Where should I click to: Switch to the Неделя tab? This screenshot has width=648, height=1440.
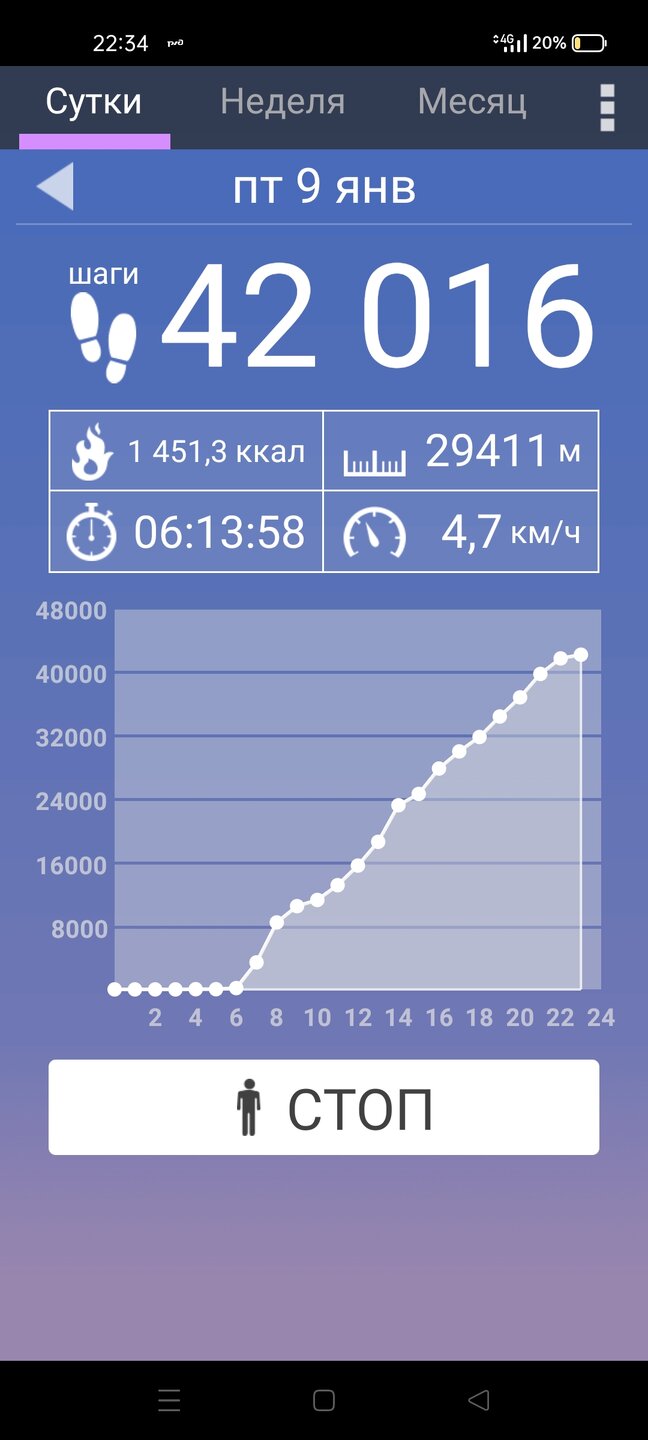282,102
